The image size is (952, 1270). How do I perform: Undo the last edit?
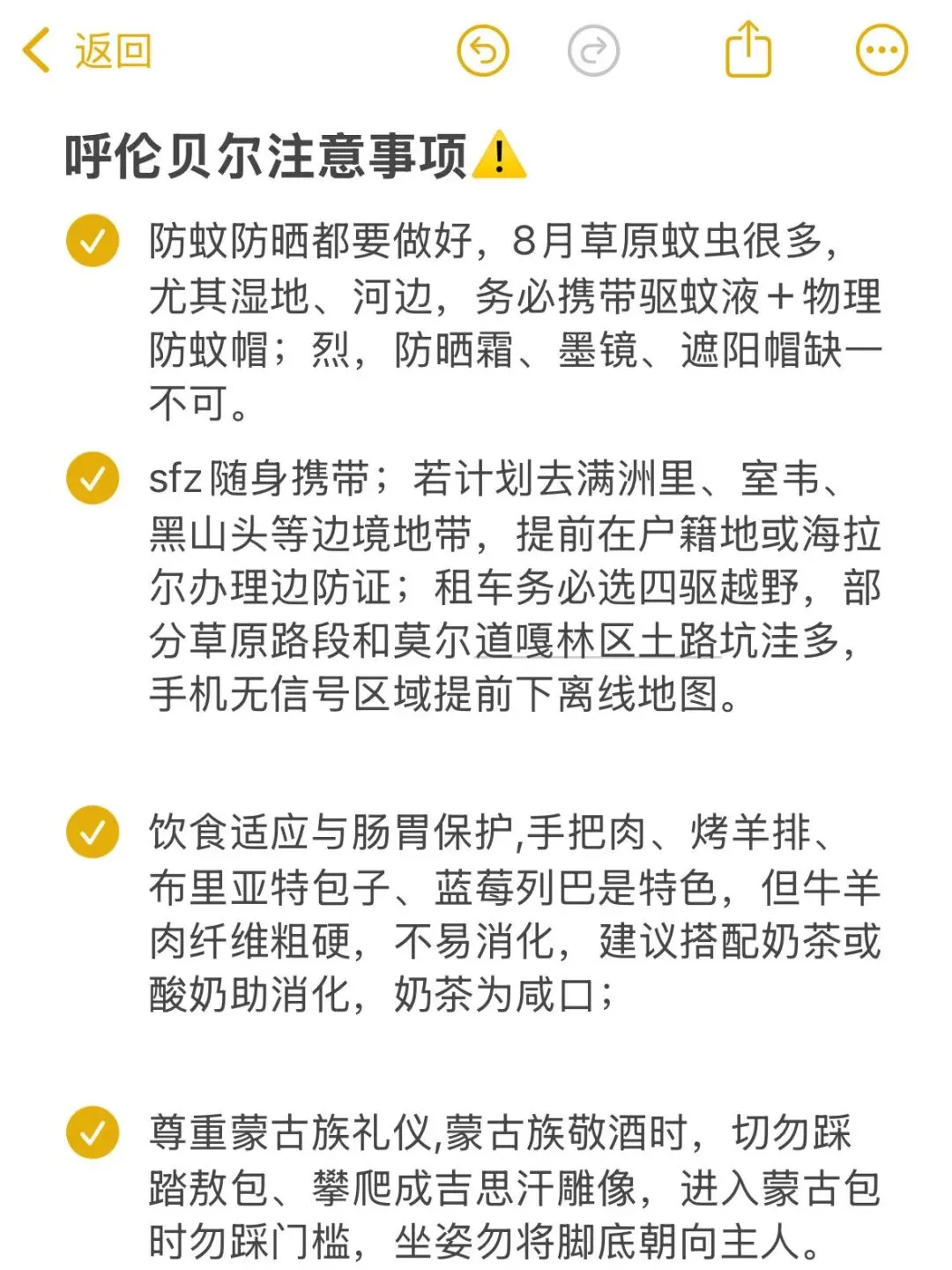(483, 50)
